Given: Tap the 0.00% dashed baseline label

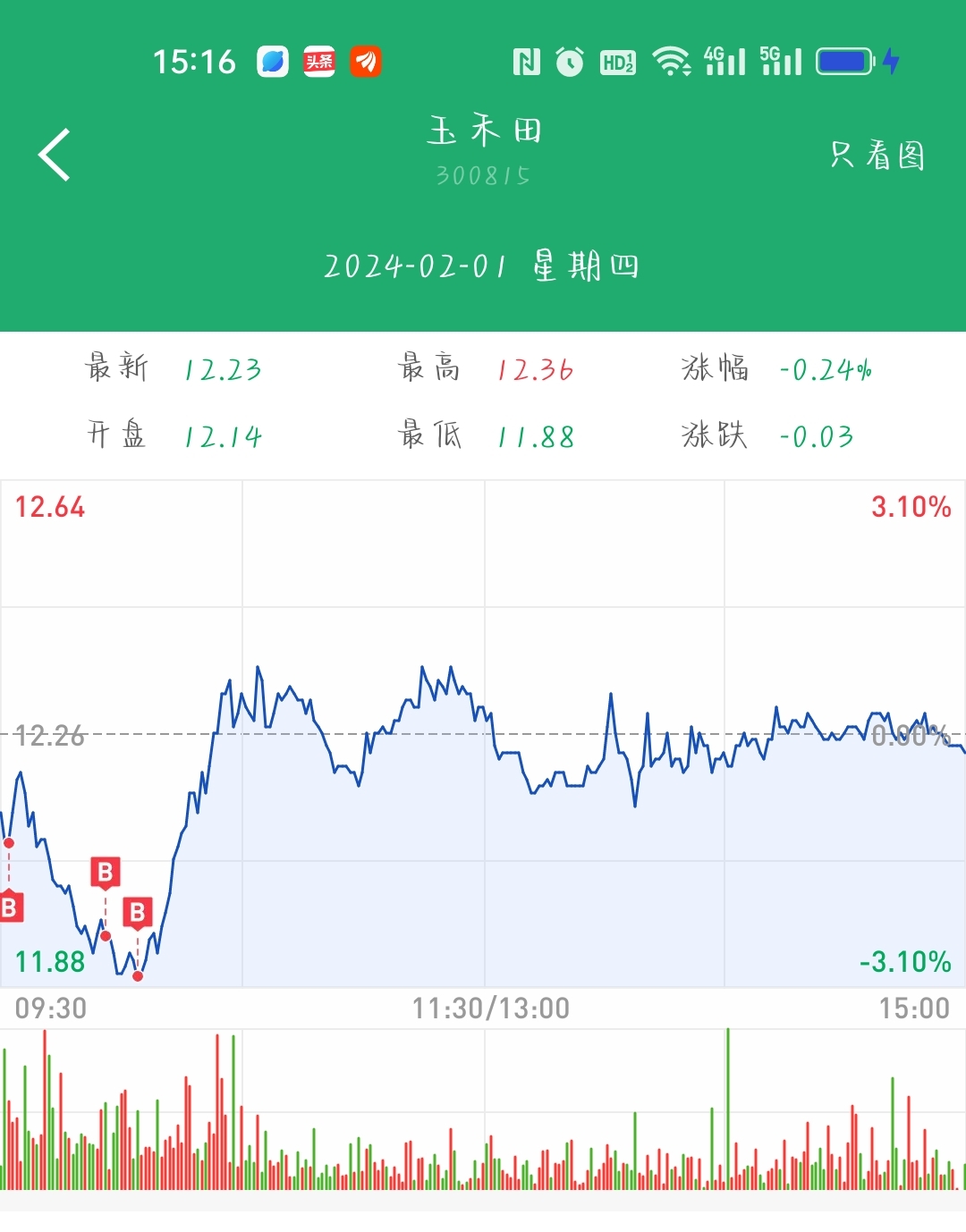Looking at the screenshot, I should pos(910,736).
